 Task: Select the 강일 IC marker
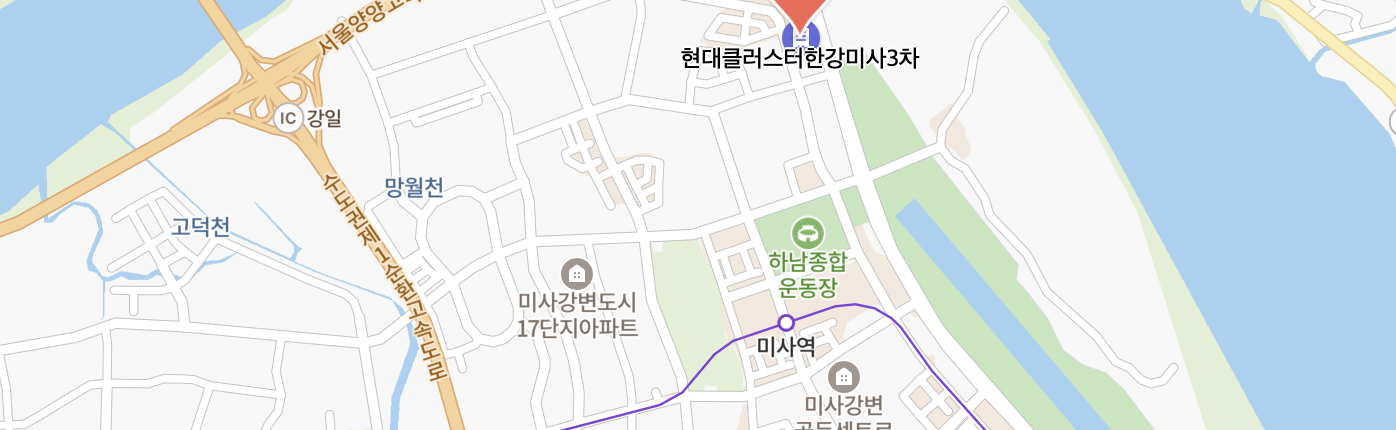288,119
